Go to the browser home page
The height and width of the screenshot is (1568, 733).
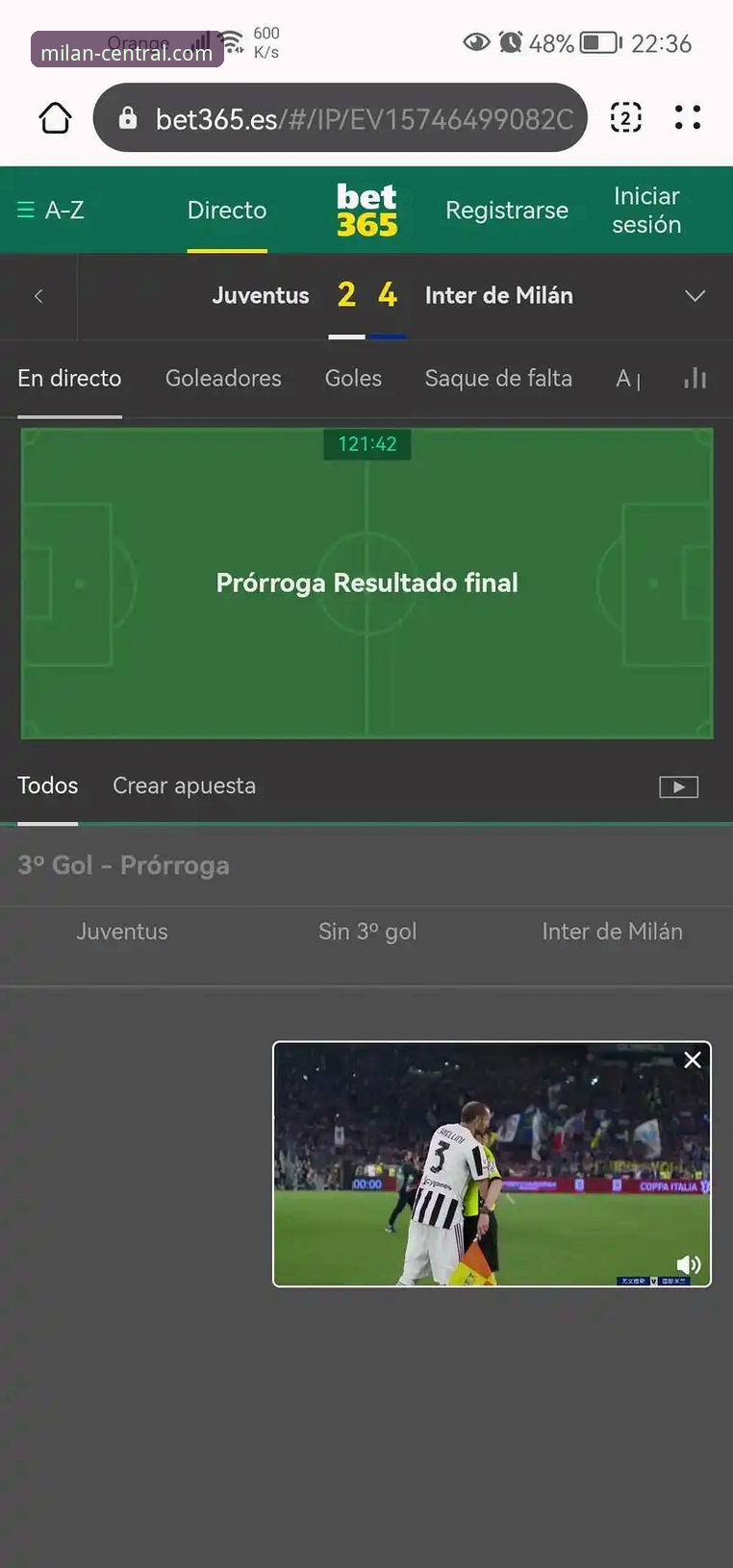click(55, 118)
